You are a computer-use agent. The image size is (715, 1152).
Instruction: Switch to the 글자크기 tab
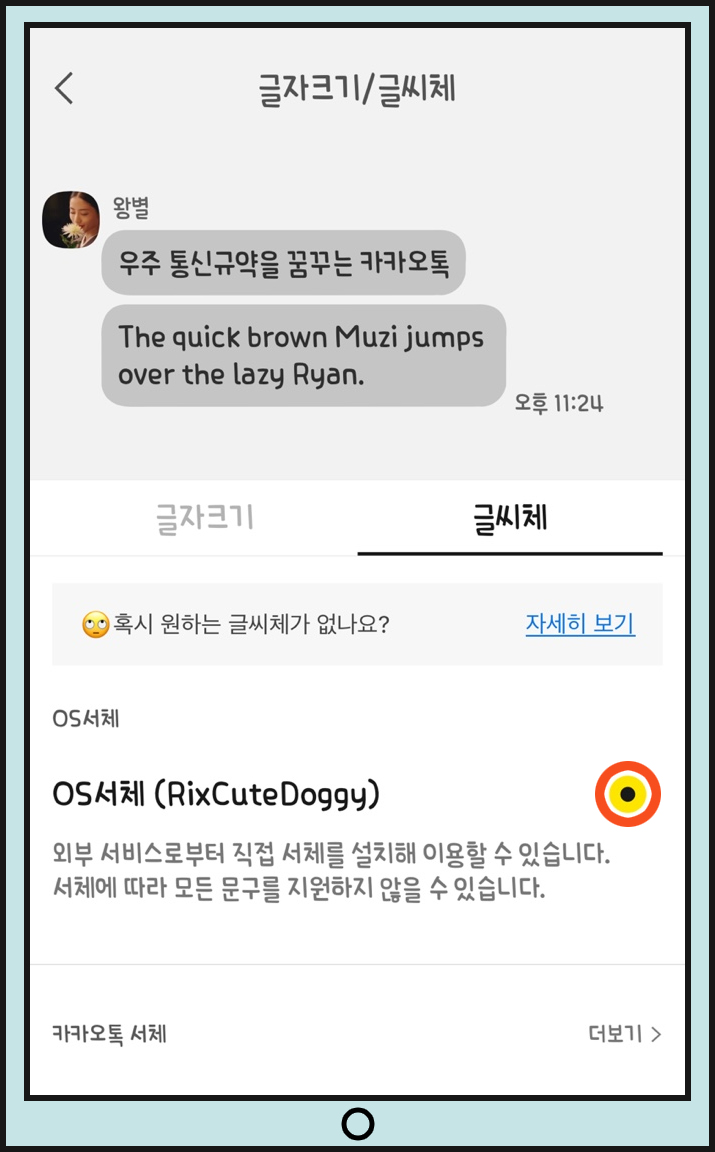pyautogui.click(x=204, y=518)
